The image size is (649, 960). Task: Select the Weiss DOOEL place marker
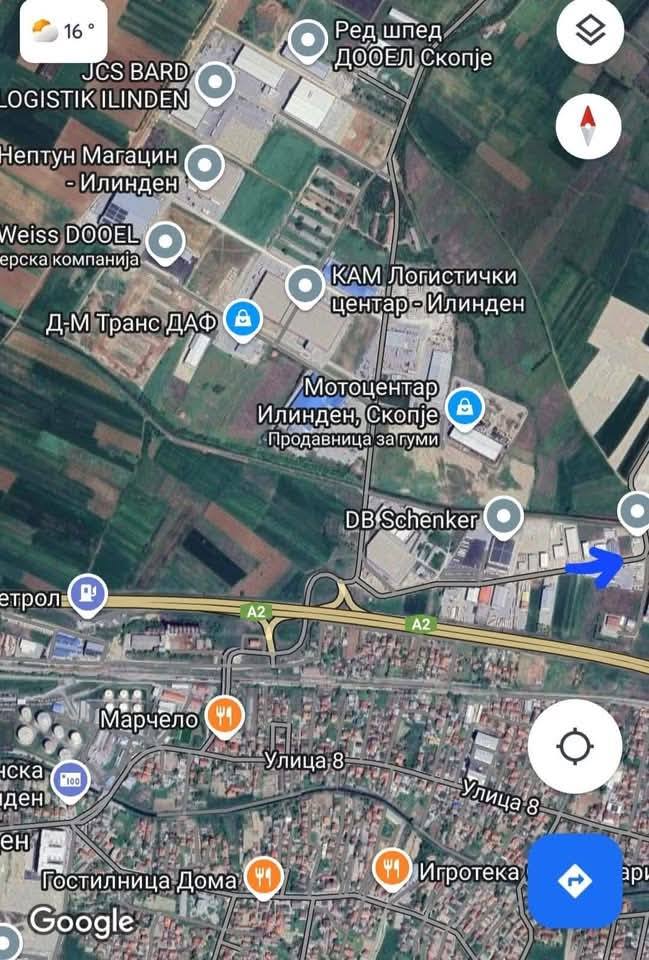click(x=165, y=240)
